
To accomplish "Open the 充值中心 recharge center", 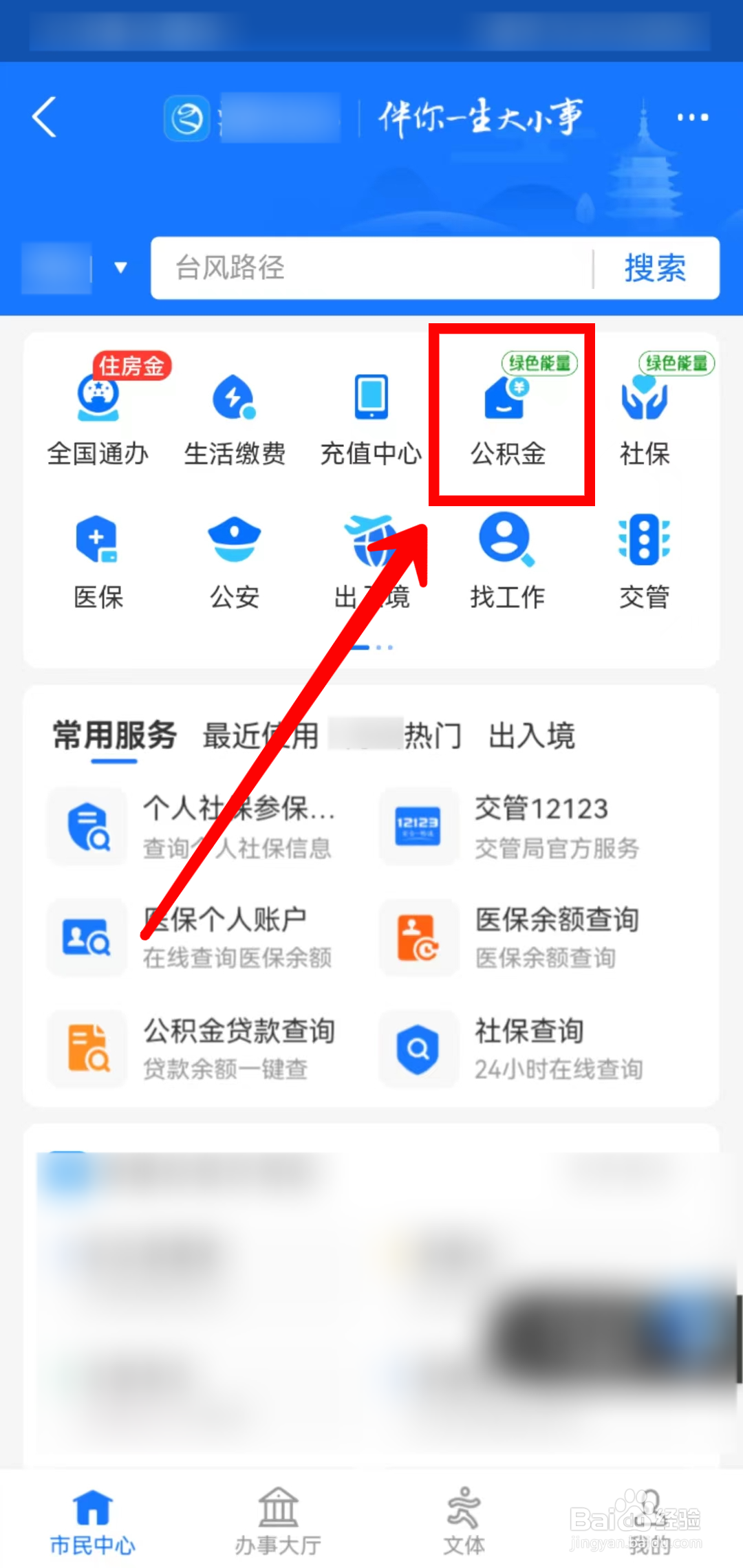I will (x=370, y=413).
